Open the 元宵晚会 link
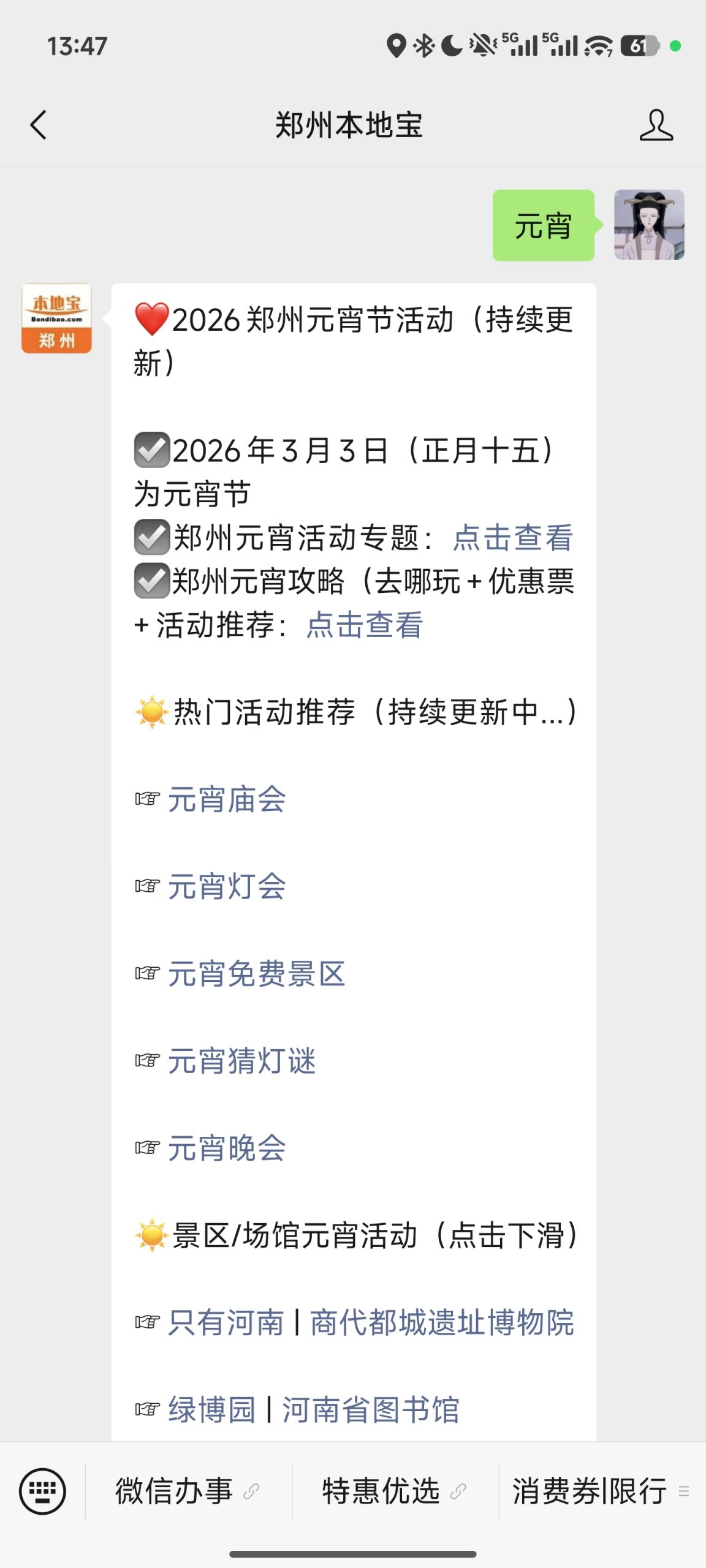 pyautogui.click(x=227, y=1148)
